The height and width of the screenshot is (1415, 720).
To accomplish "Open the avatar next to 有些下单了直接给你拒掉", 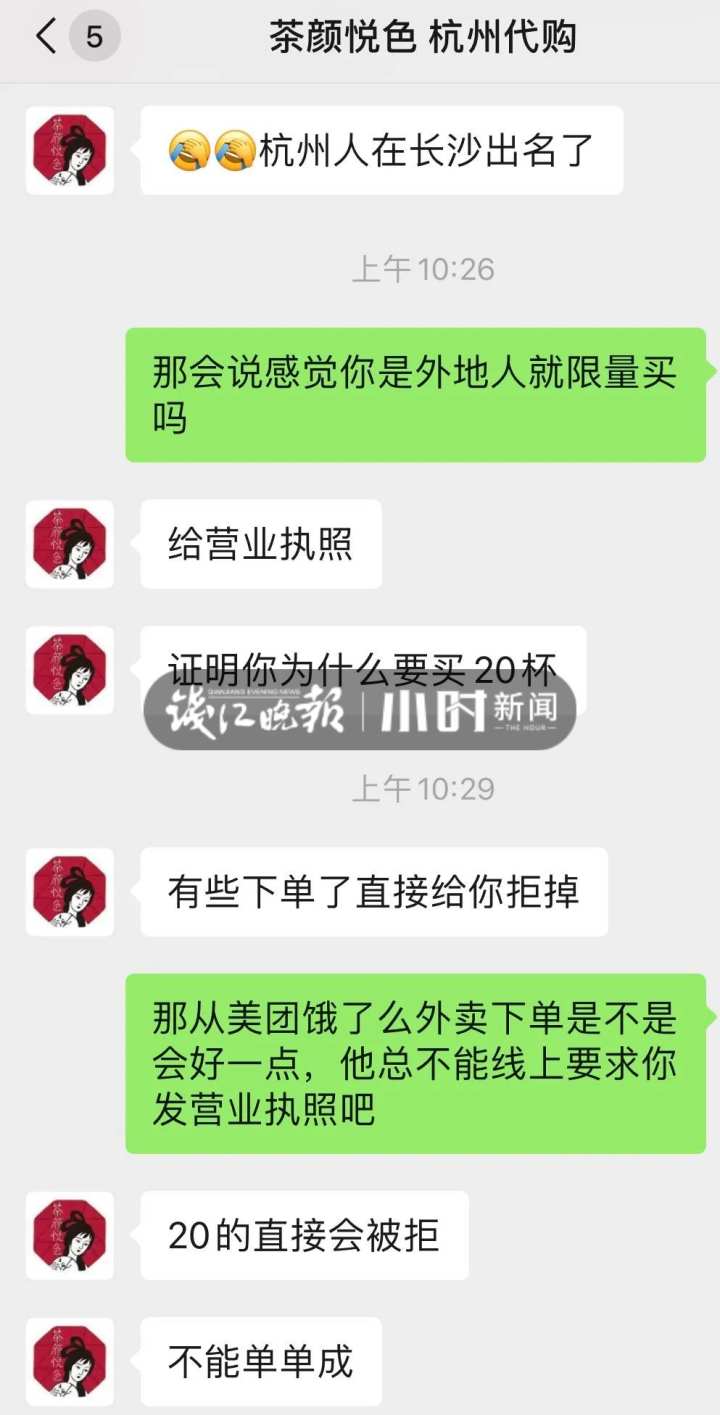I will (69, 893).
